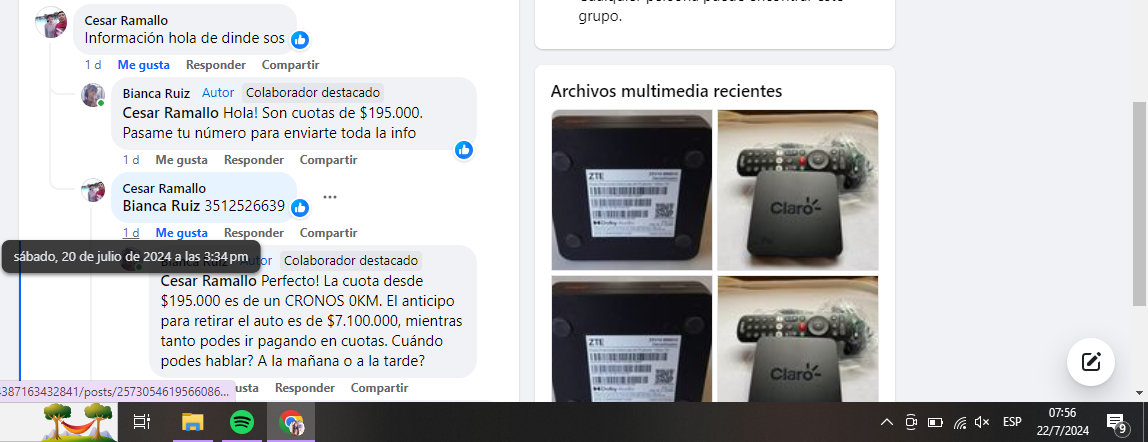Show hidden system tray icons

886,422
